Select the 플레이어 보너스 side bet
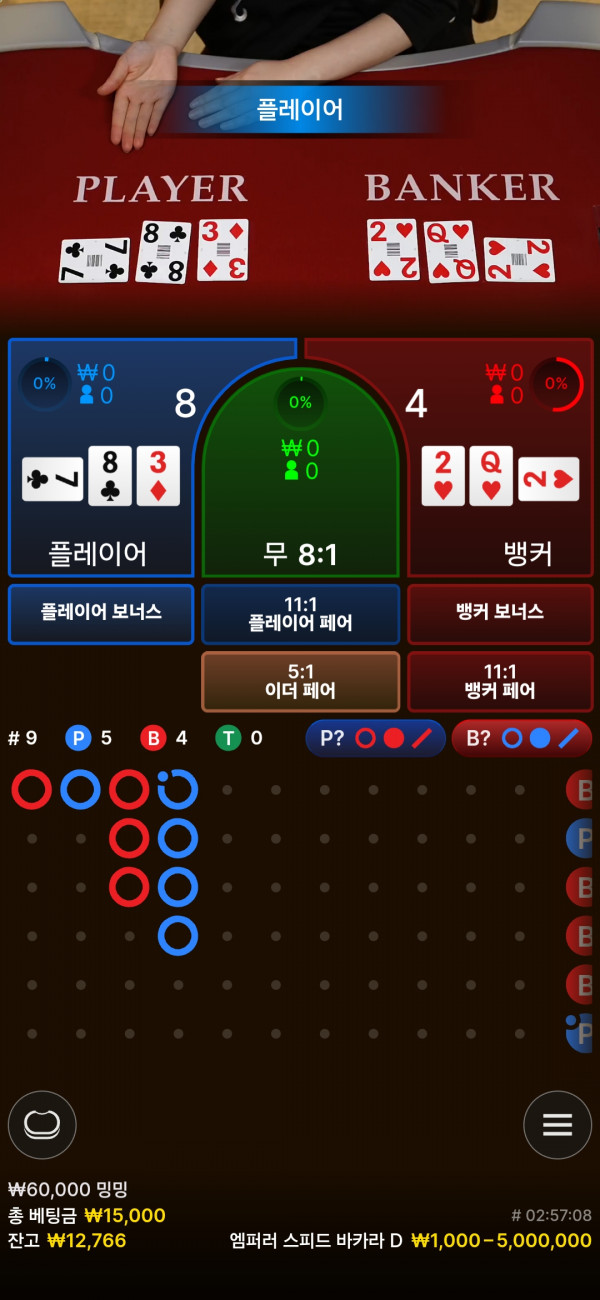 point(101,613)
